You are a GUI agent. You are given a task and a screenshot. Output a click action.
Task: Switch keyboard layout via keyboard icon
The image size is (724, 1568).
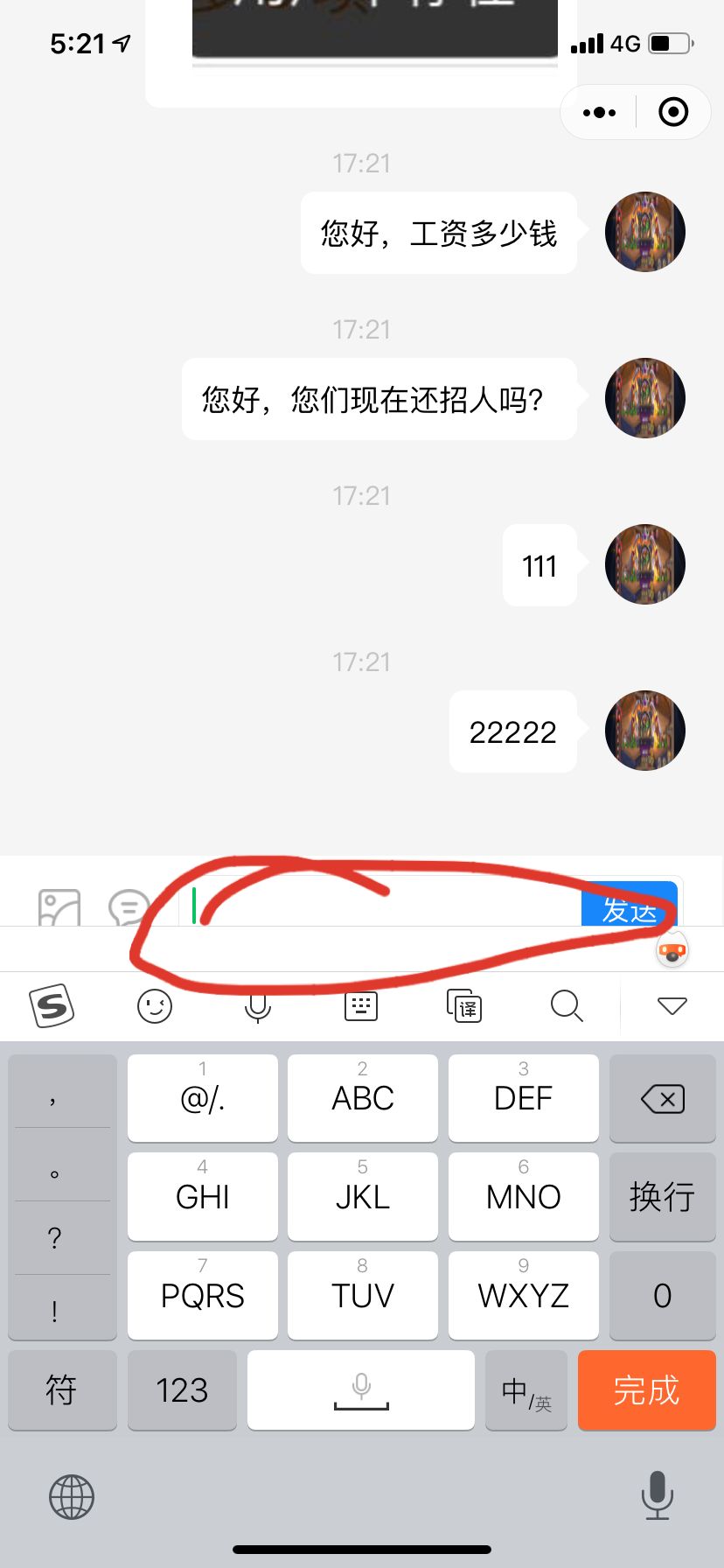(x=360, y=1006)
